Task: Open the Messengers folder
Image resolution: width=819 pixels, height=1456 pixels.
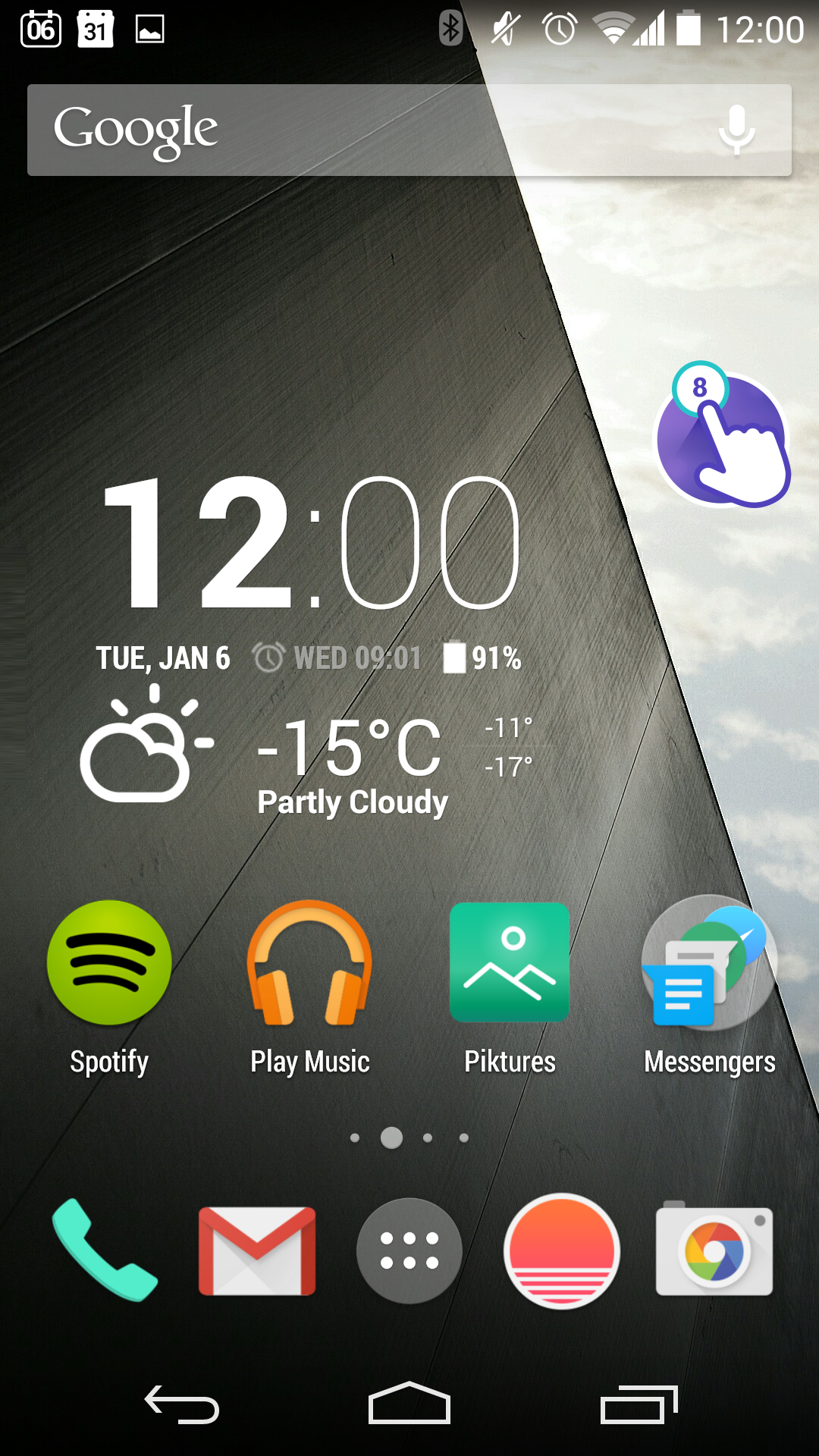Action: pyautogui.click(x=710, y=987)
